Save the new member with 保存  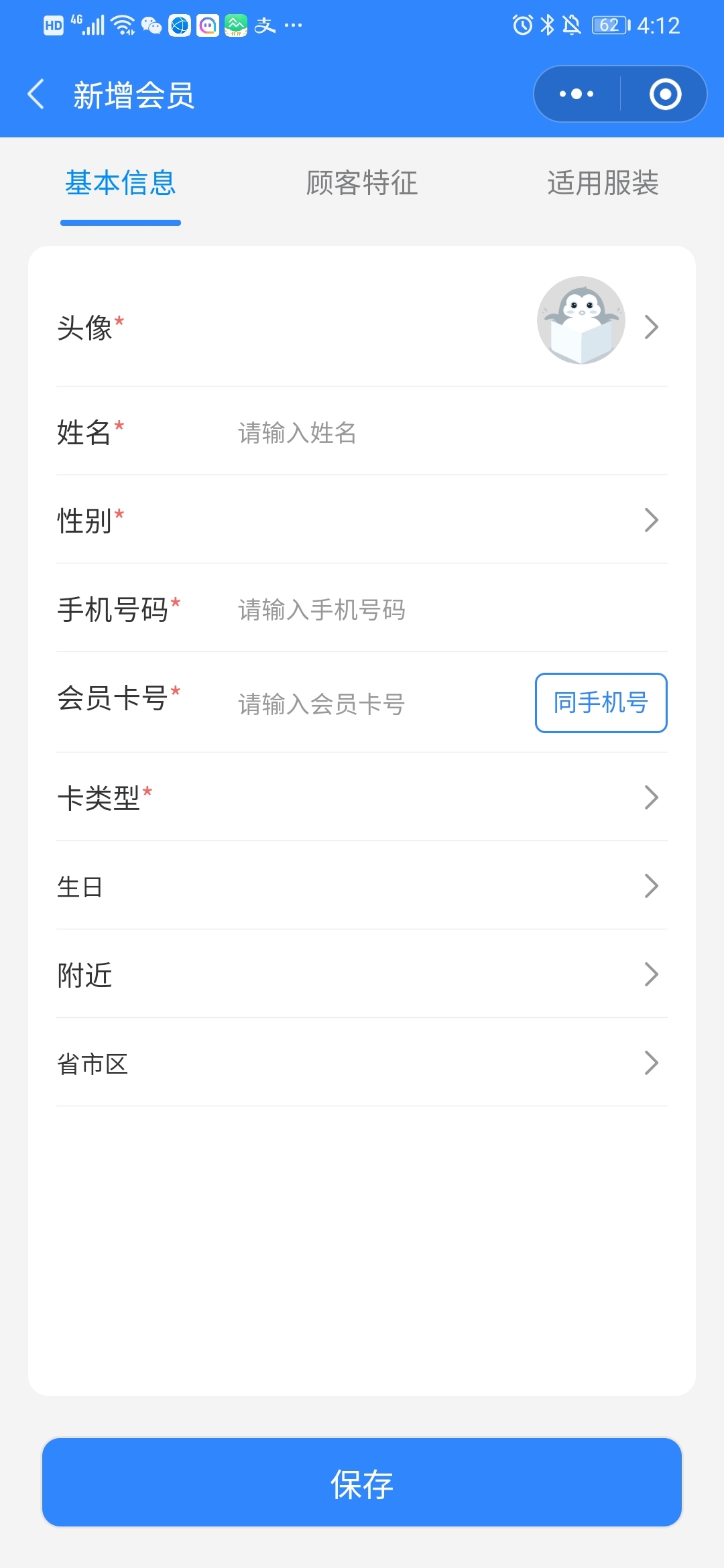[362, 1482]
